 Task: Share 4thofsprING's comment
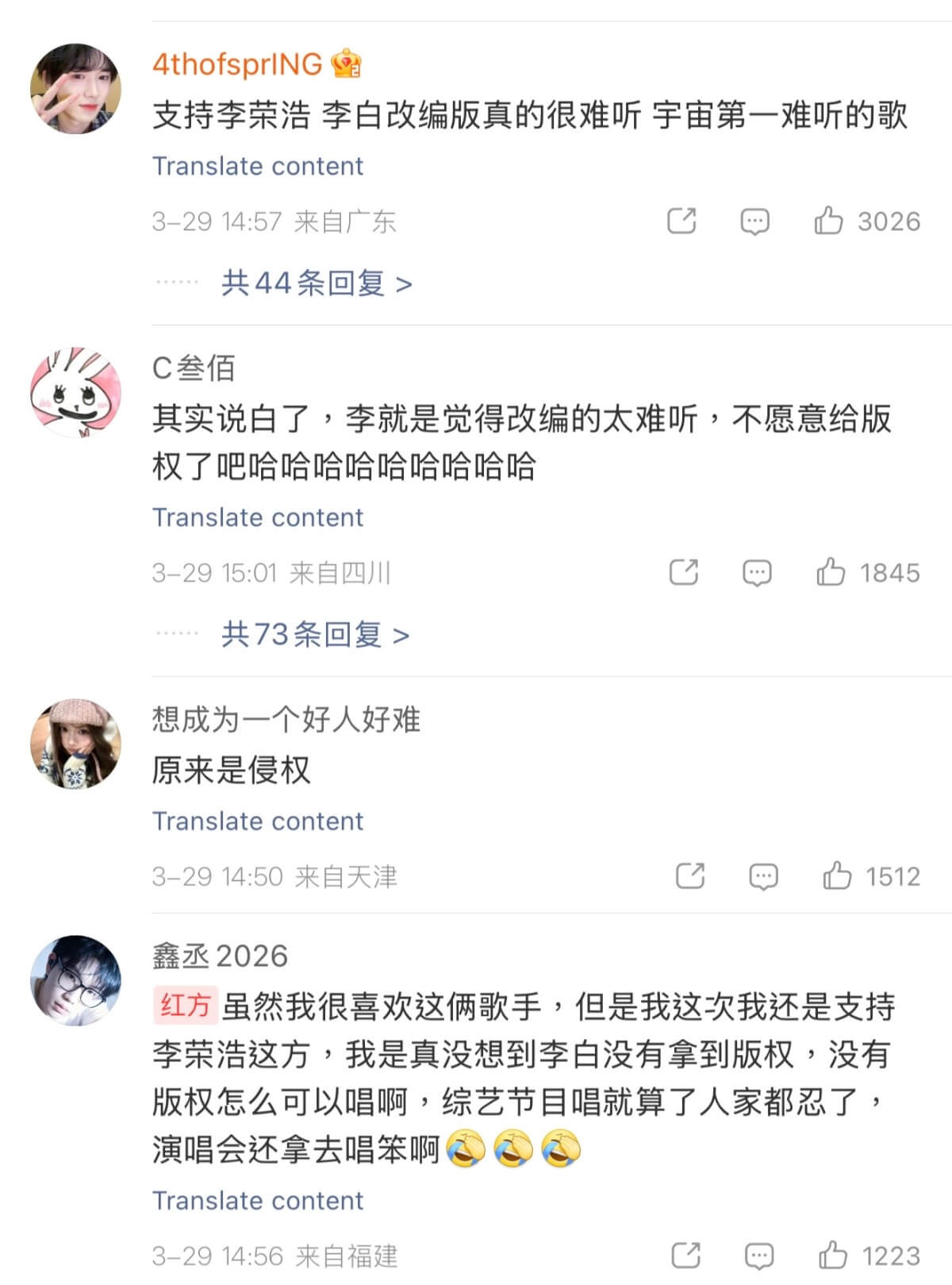coord(681,221)
